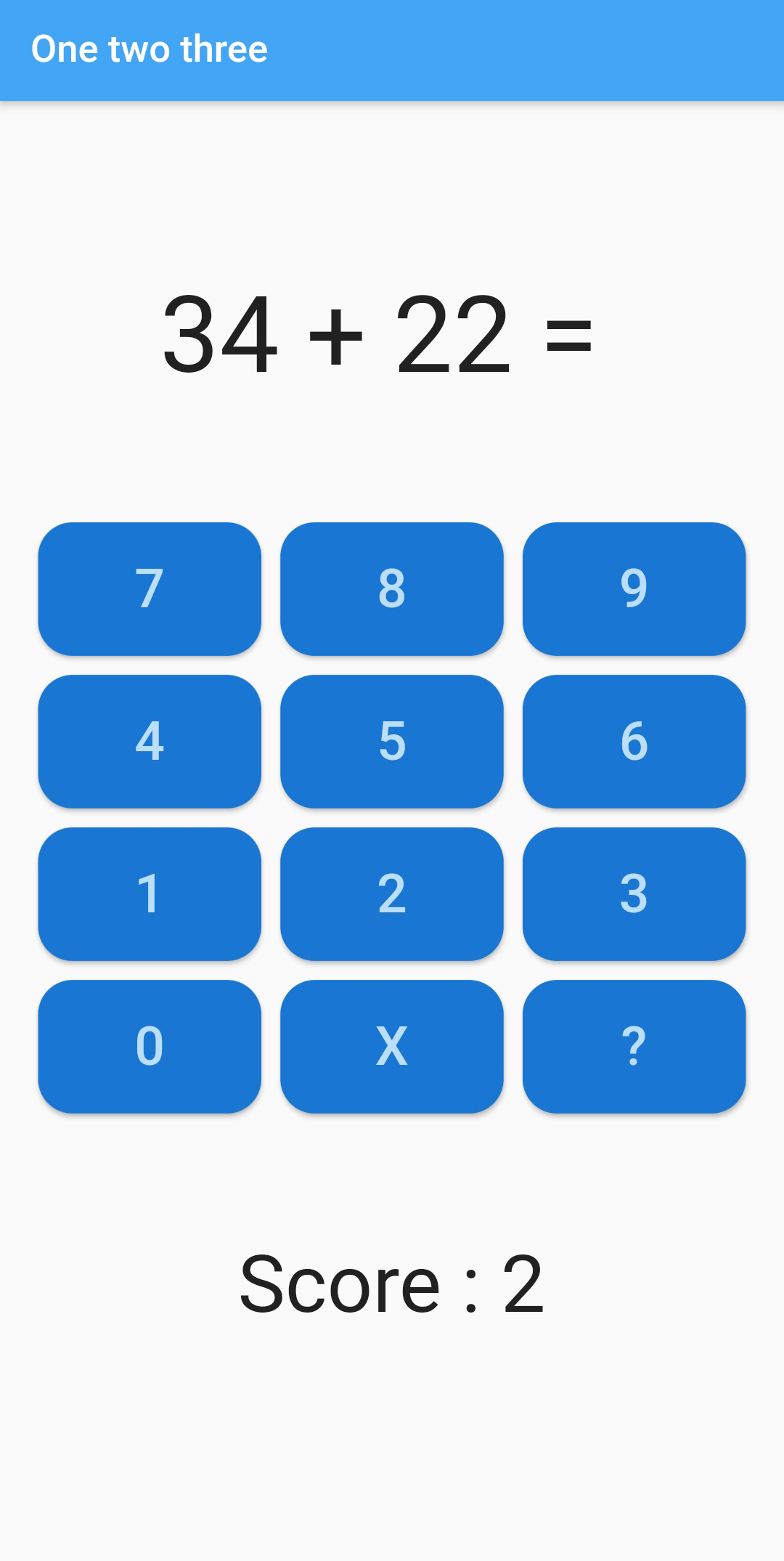Tap the number 3 key

pos(634,893)
